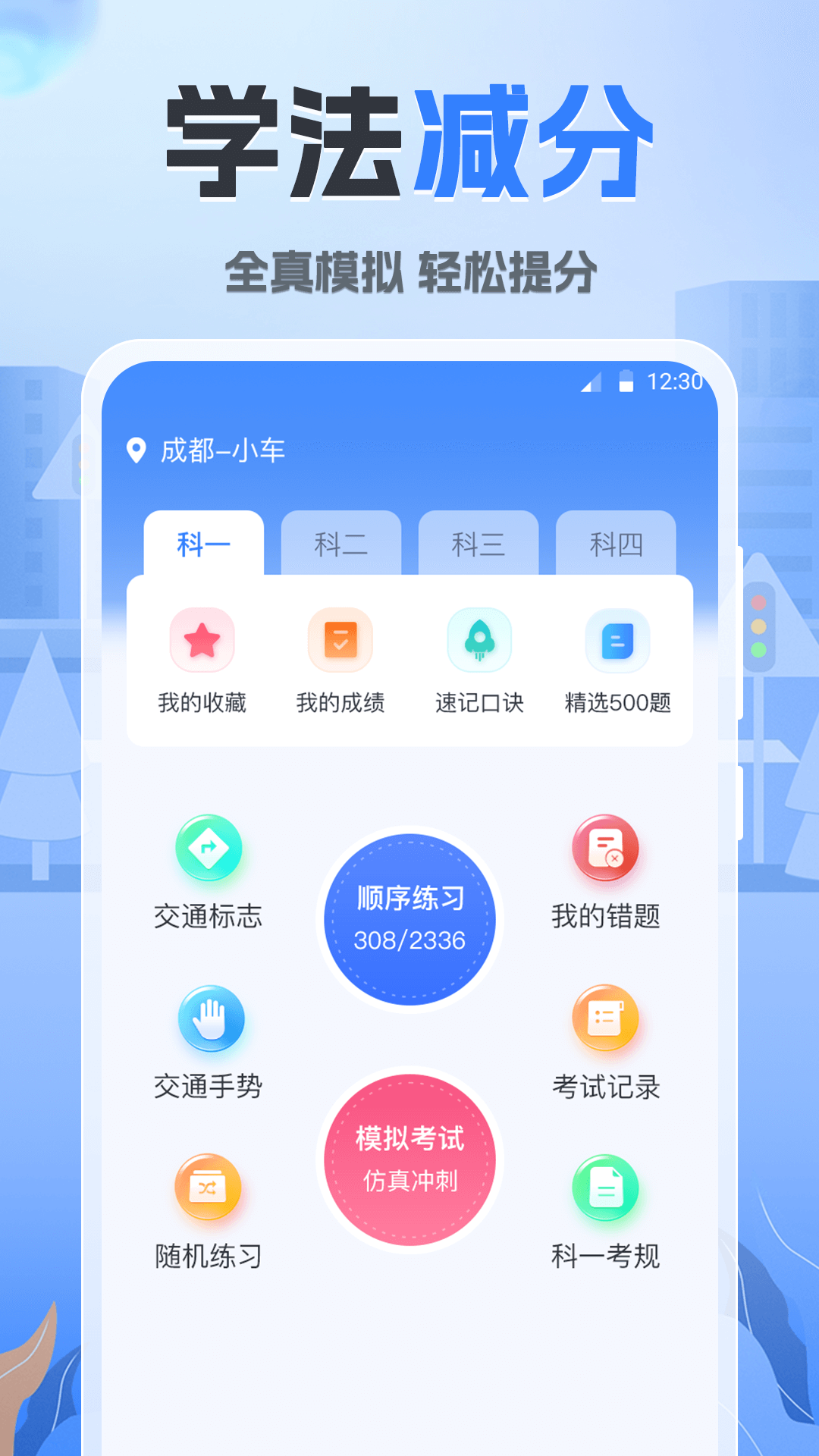Tap the 308/2336 progress circle
The width and height of the screenshot is (819, 1456).
pos(409,940)
